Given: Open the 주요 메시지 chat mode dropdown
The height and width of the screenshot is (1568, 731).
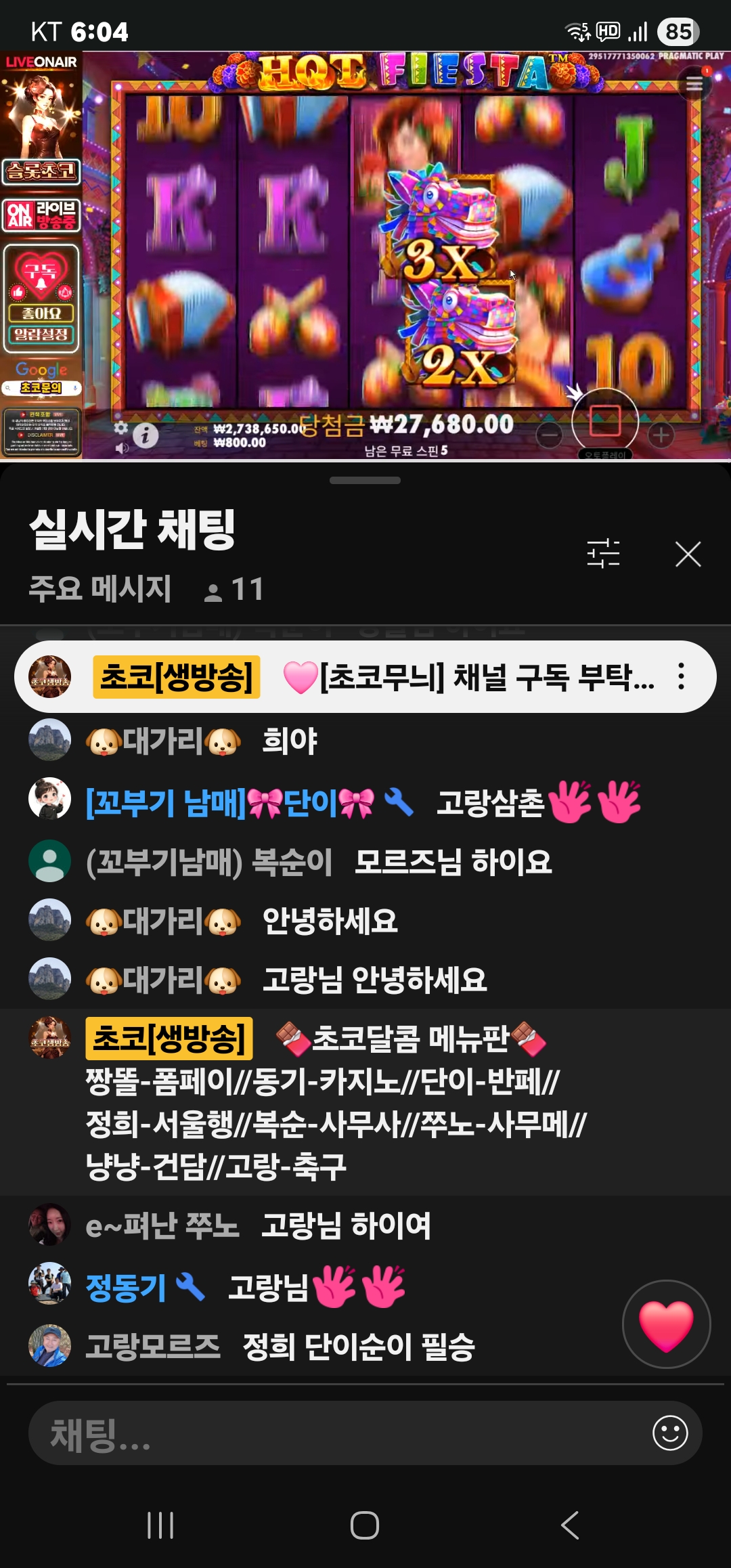Looking at the screenshot, I should coord(100,588).
